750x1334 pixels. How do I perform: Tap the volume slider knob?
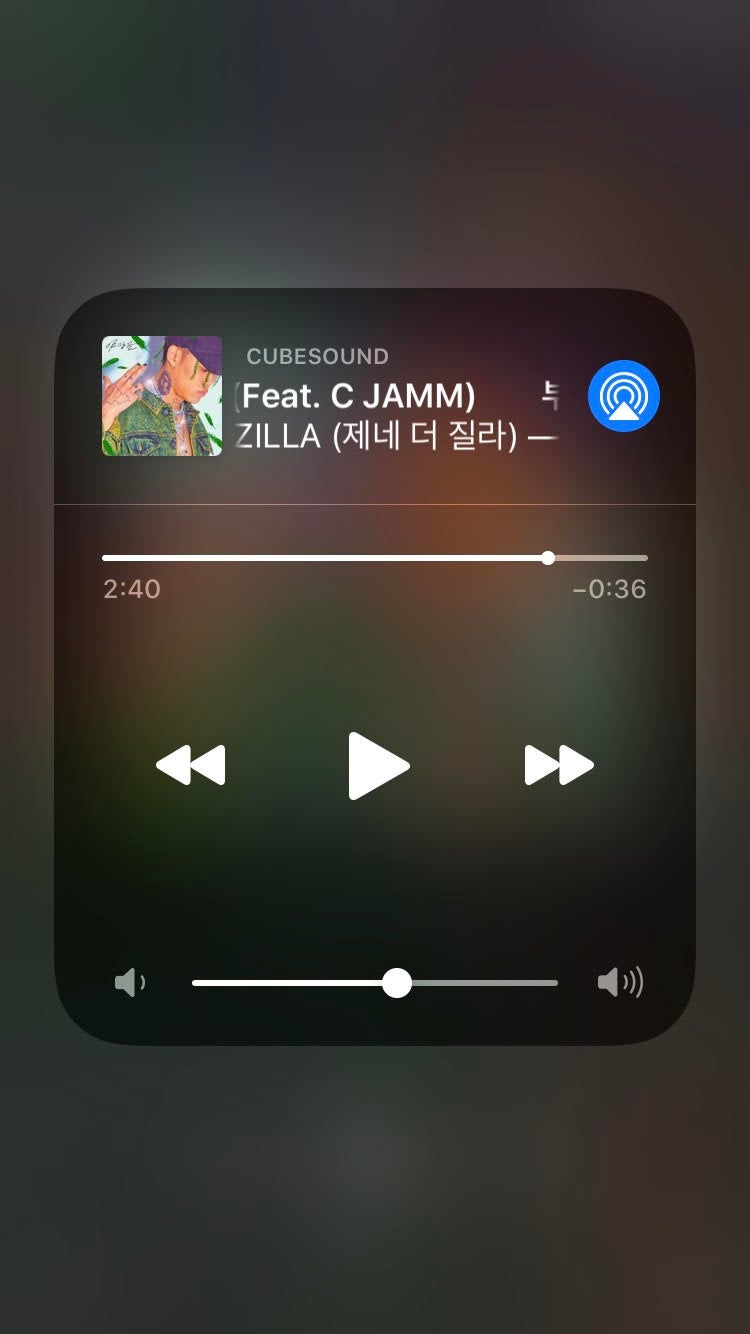coord(398,983)
